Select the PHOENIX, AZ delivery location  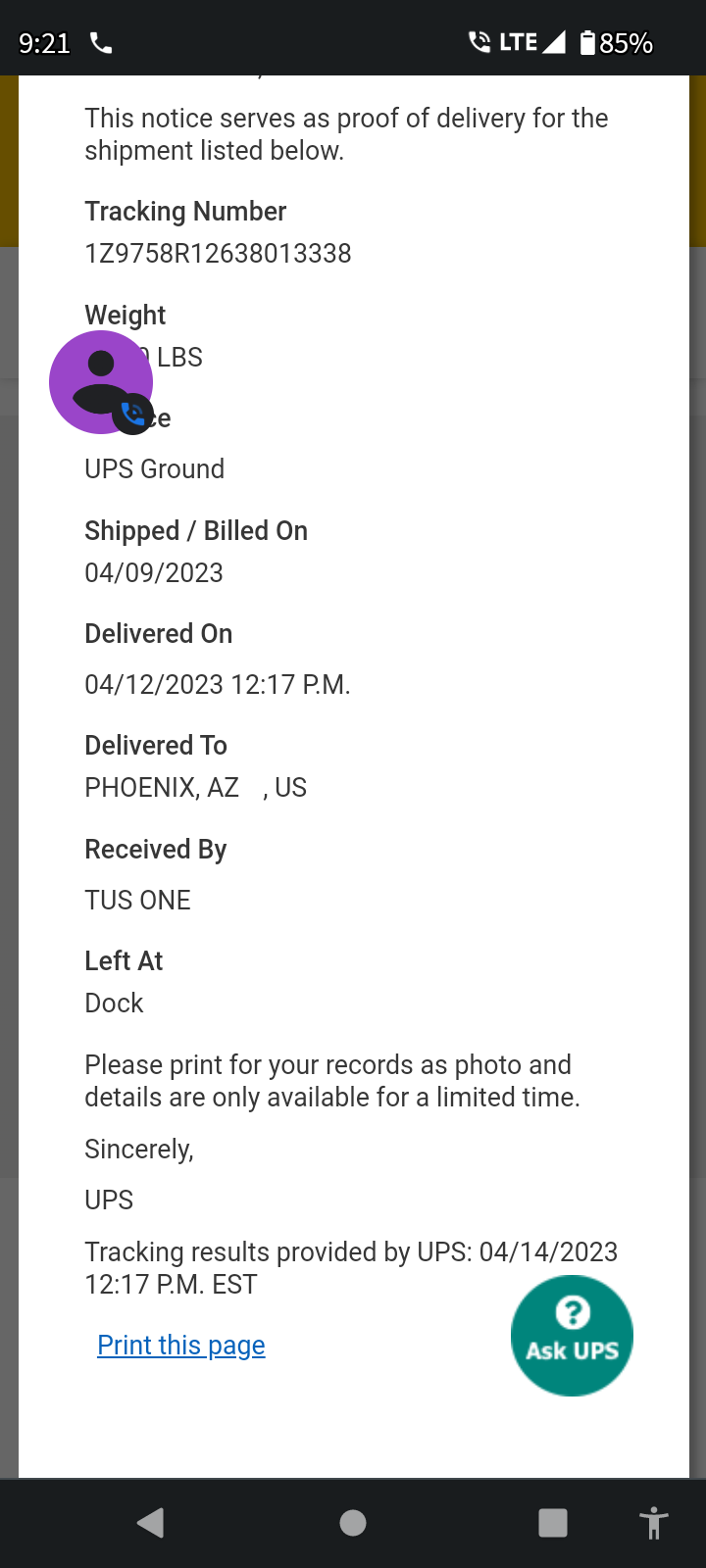pos(195,787)
